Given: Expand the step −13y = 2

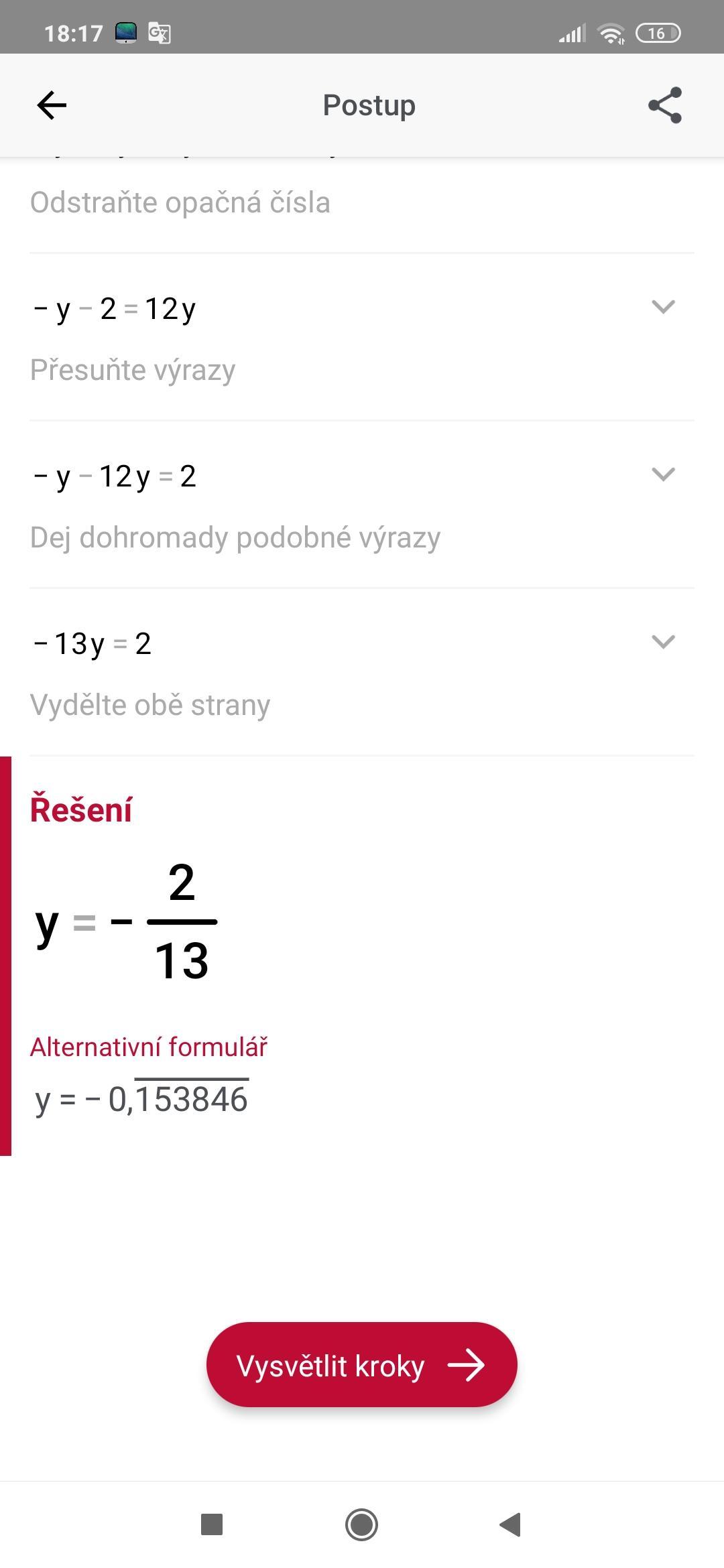Looking at the screenshot, I should (663, 642).
